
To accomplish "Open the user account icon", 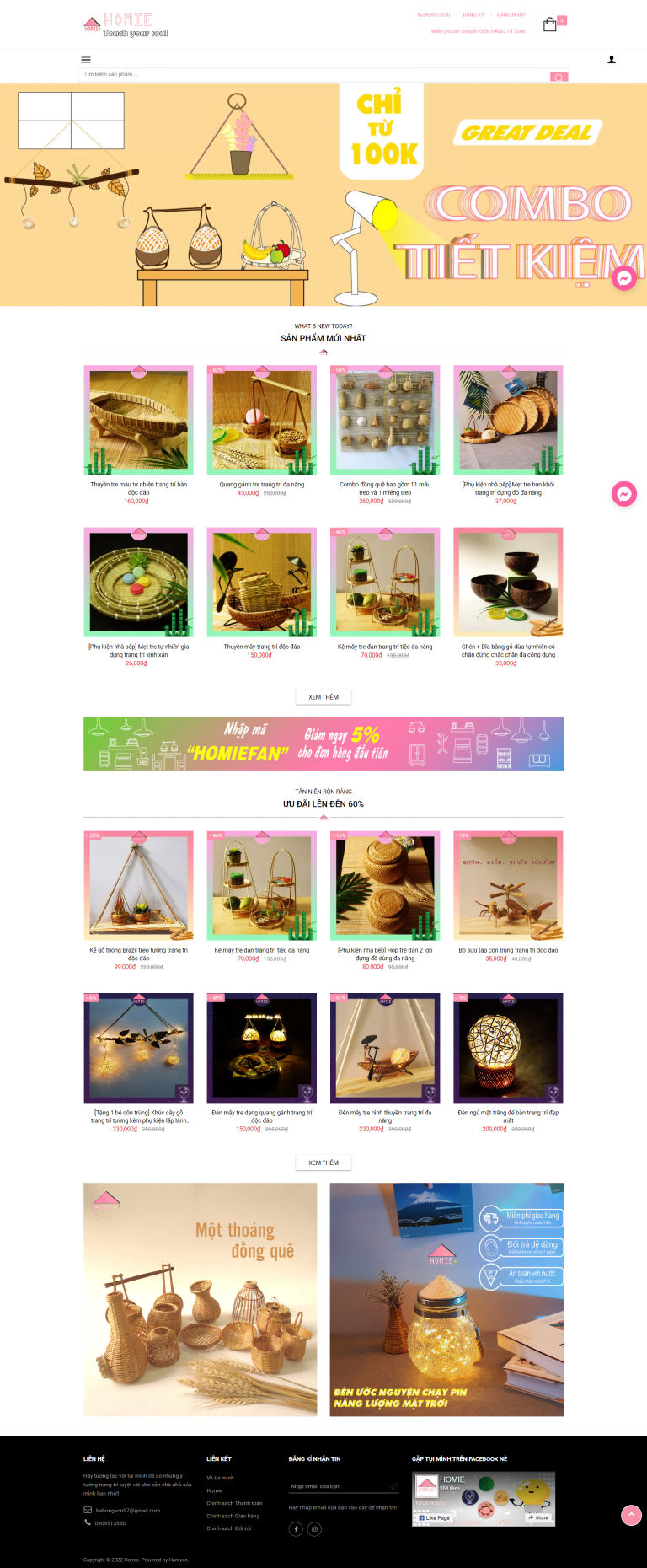I will (612, 60).
